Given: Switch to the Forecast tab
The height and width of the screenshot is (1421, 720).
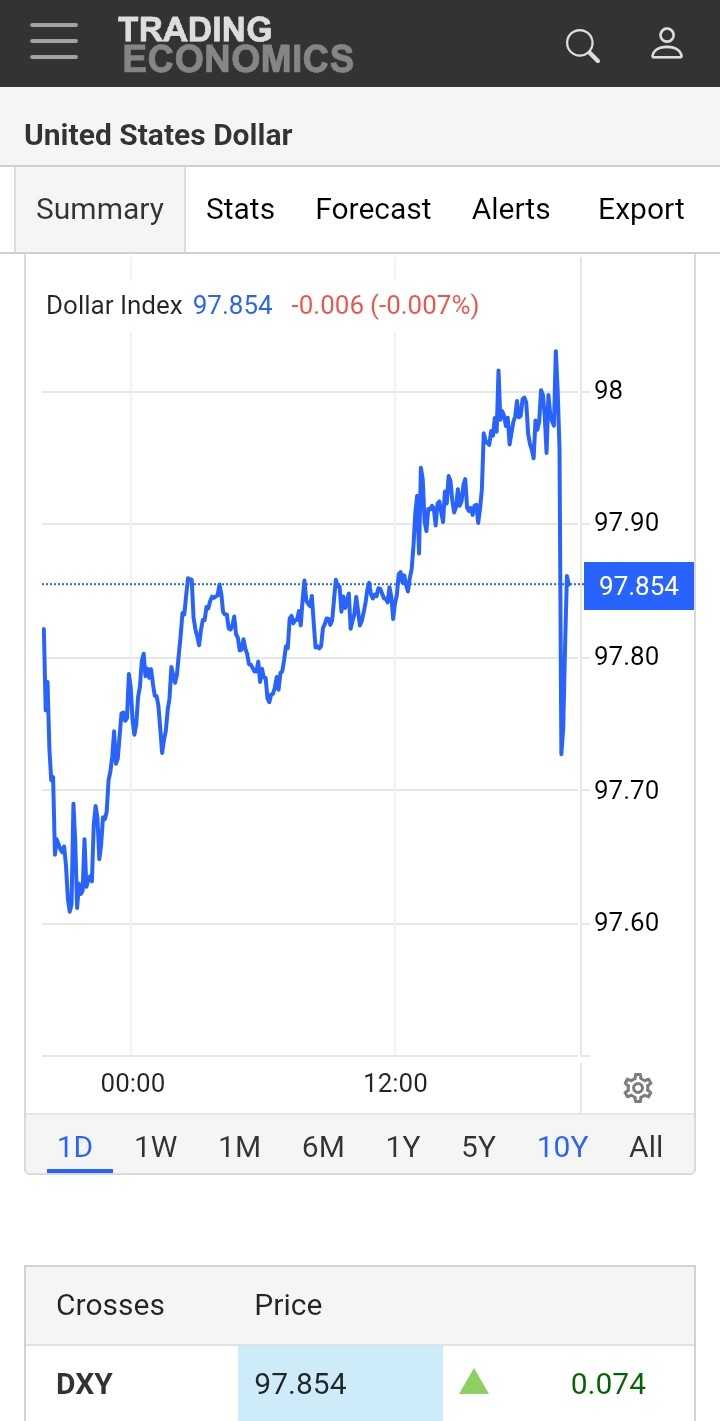Looking at the screenshot, I should [x=373, y=209].
